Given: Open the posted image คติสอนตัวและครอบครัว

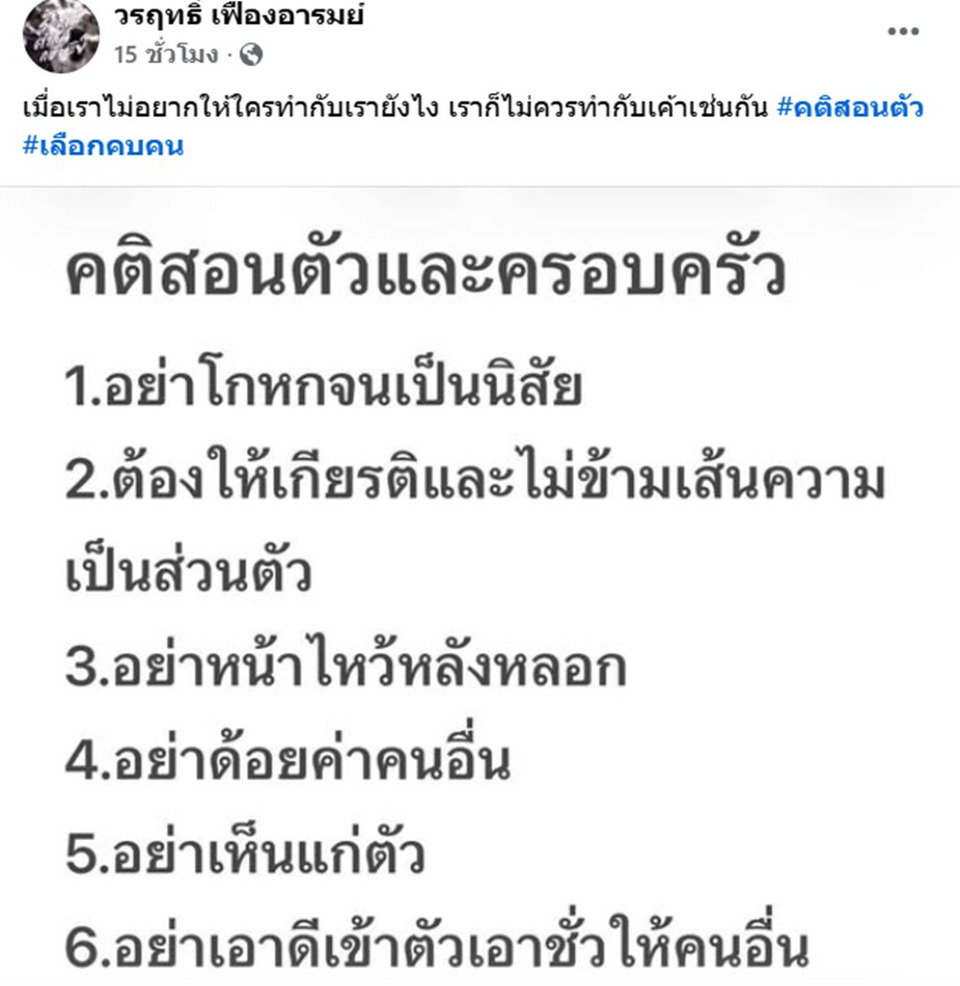Looking at the screenshot, I should coord(480,590).
